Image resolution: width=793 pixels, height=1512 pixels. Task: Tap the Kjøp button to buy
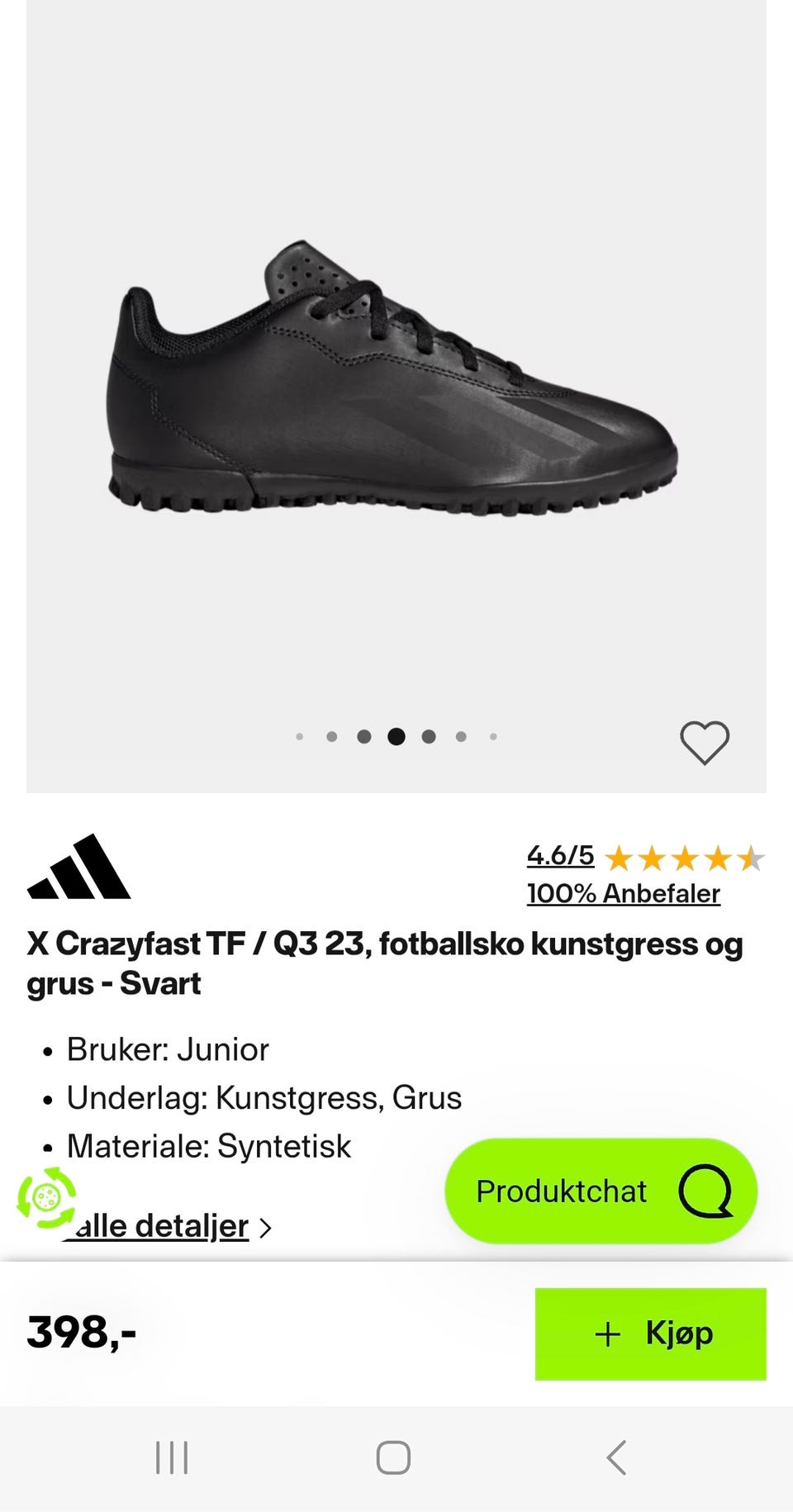[650, 1334]
